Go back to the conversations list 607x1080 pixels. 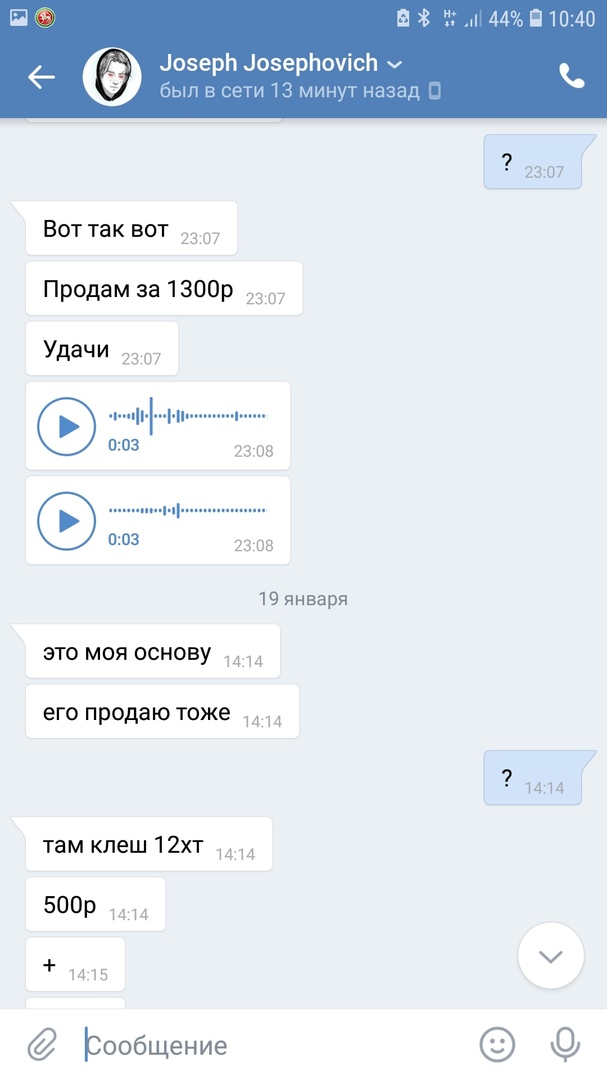coord(41,77)
